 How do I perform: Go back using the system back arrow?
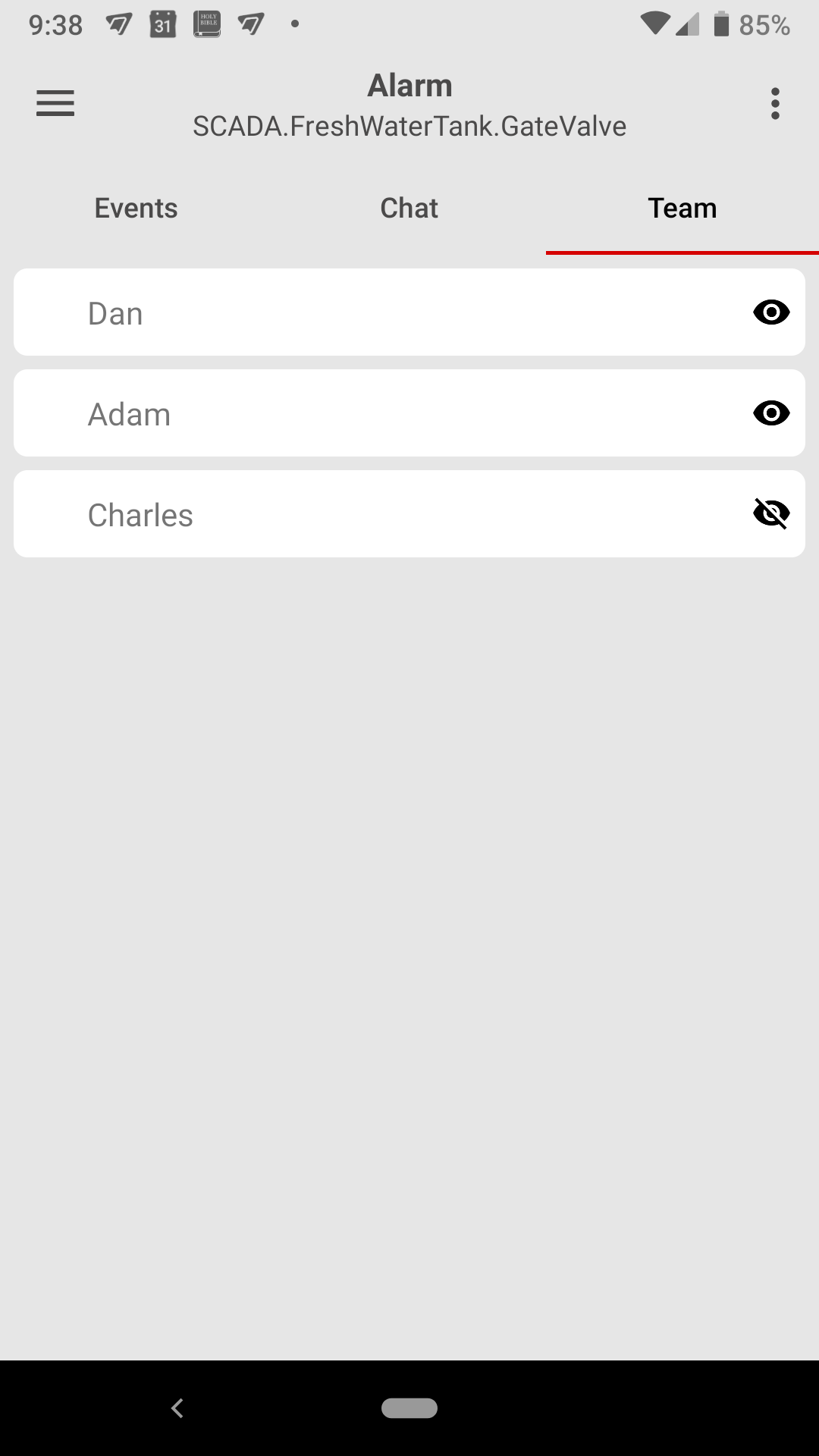[x=177, y=1408]
